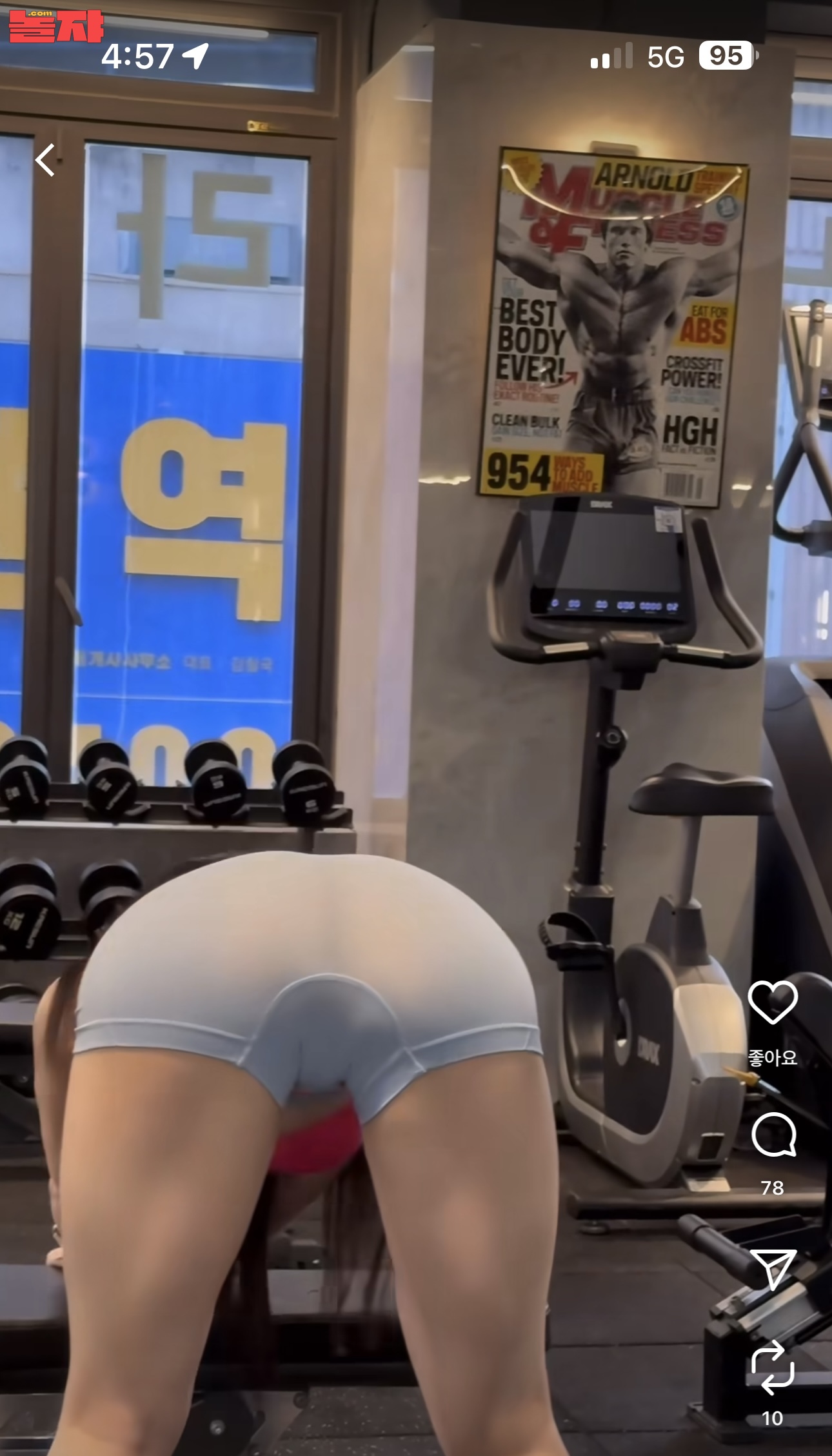Screen dimensions: 832x1456
Task: Like this video with the heart icon
Action: pyautogui.click(x=773, y=1002)
